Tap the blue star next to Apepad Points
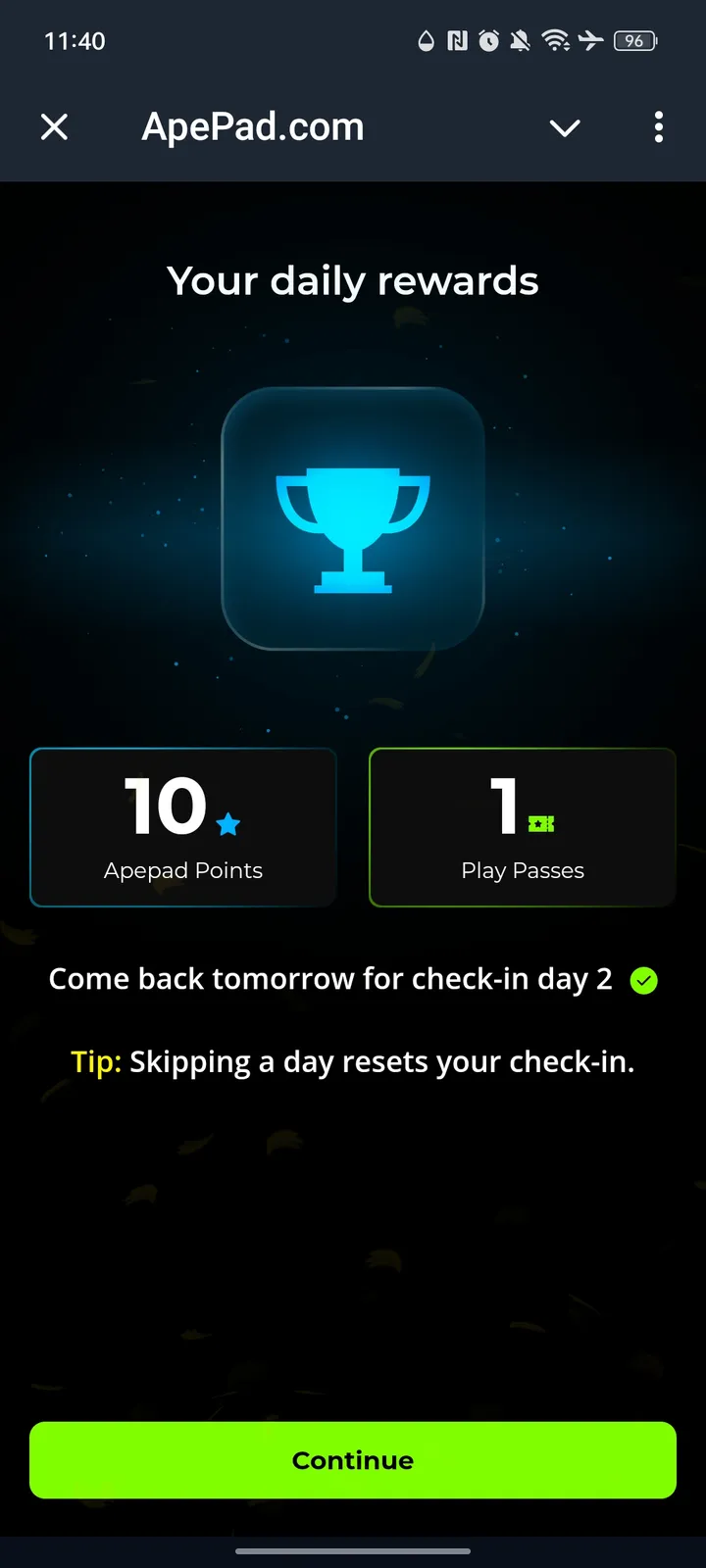Viewport: 706px width, 1568px height. (228, 826)
